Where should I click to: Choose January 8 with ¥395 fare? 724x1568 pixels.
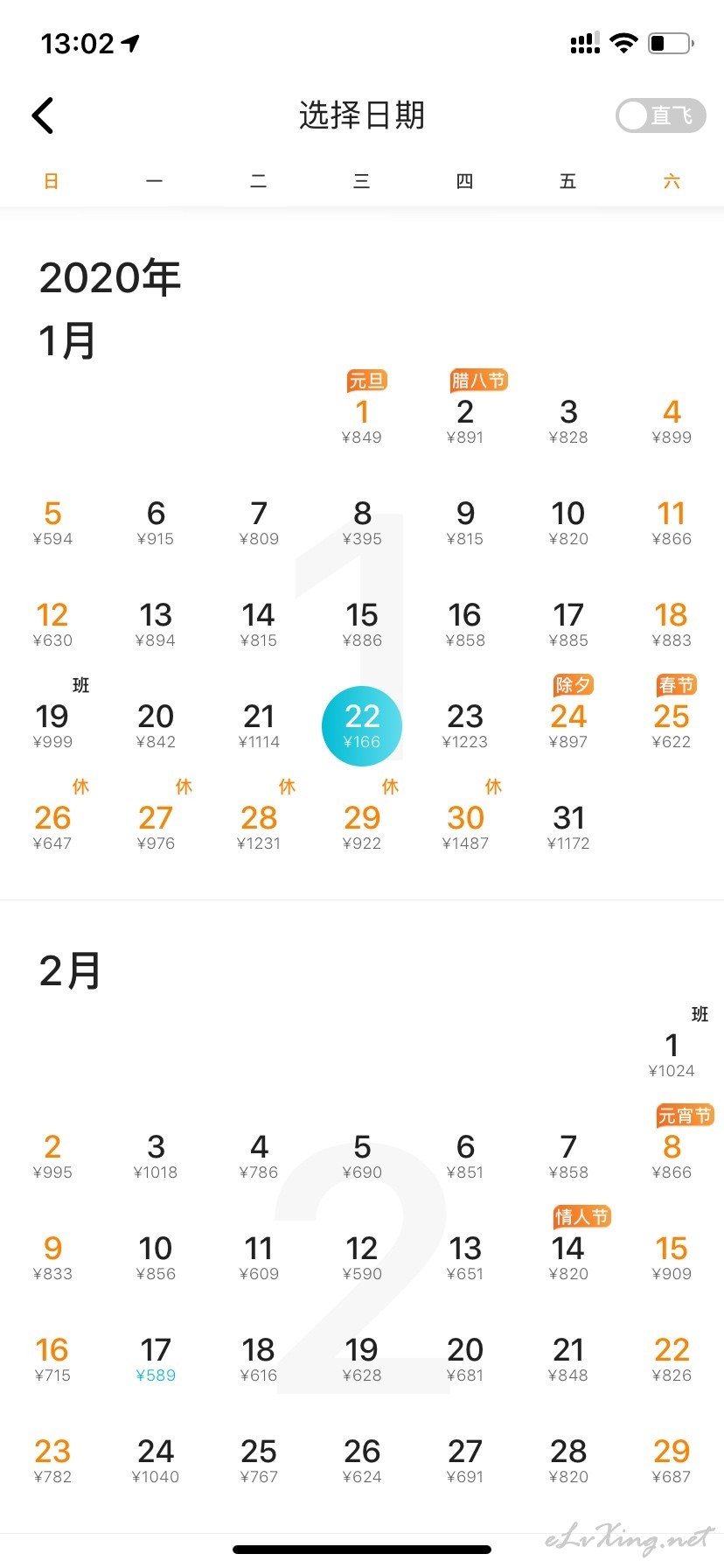pos(362,523)
